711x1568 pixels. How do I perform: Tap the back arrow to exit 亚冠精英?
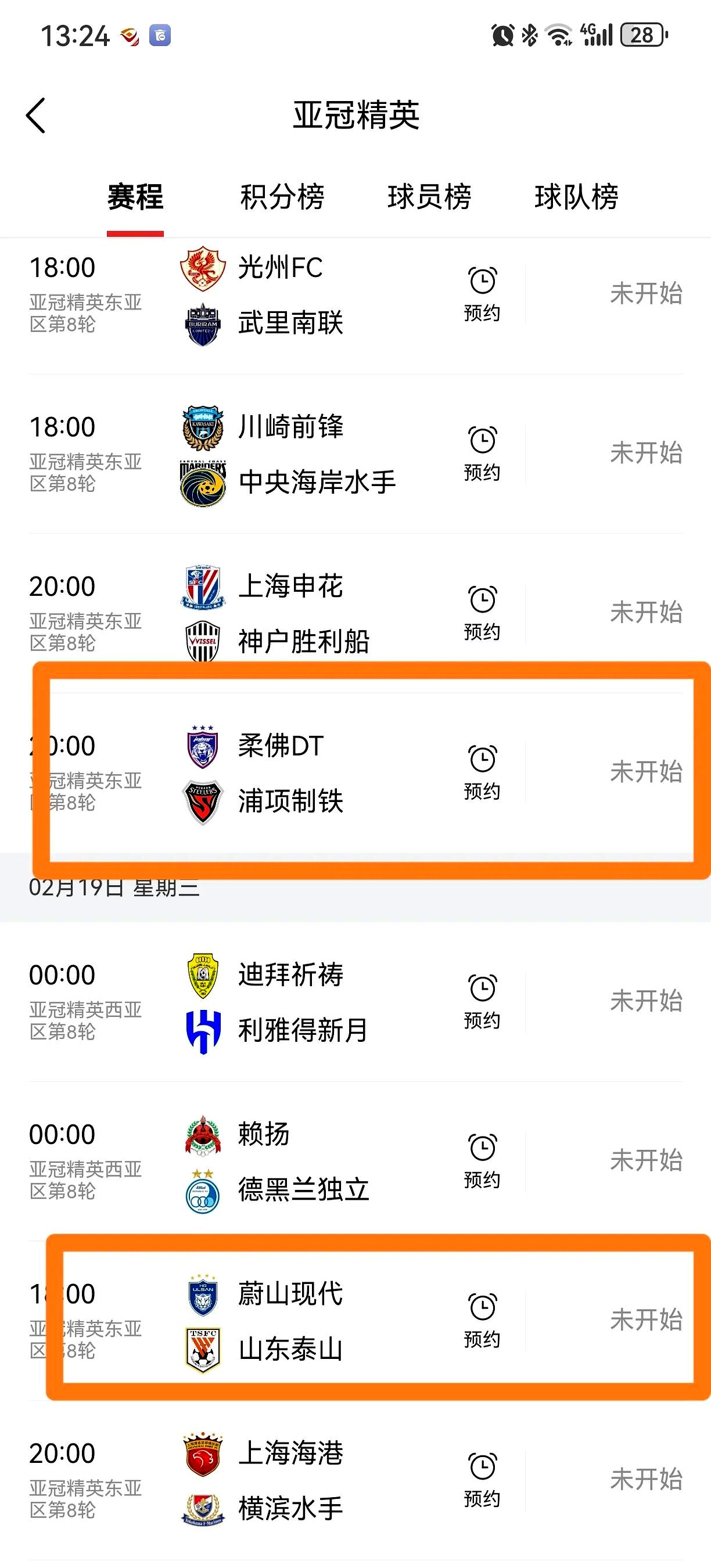35,116
